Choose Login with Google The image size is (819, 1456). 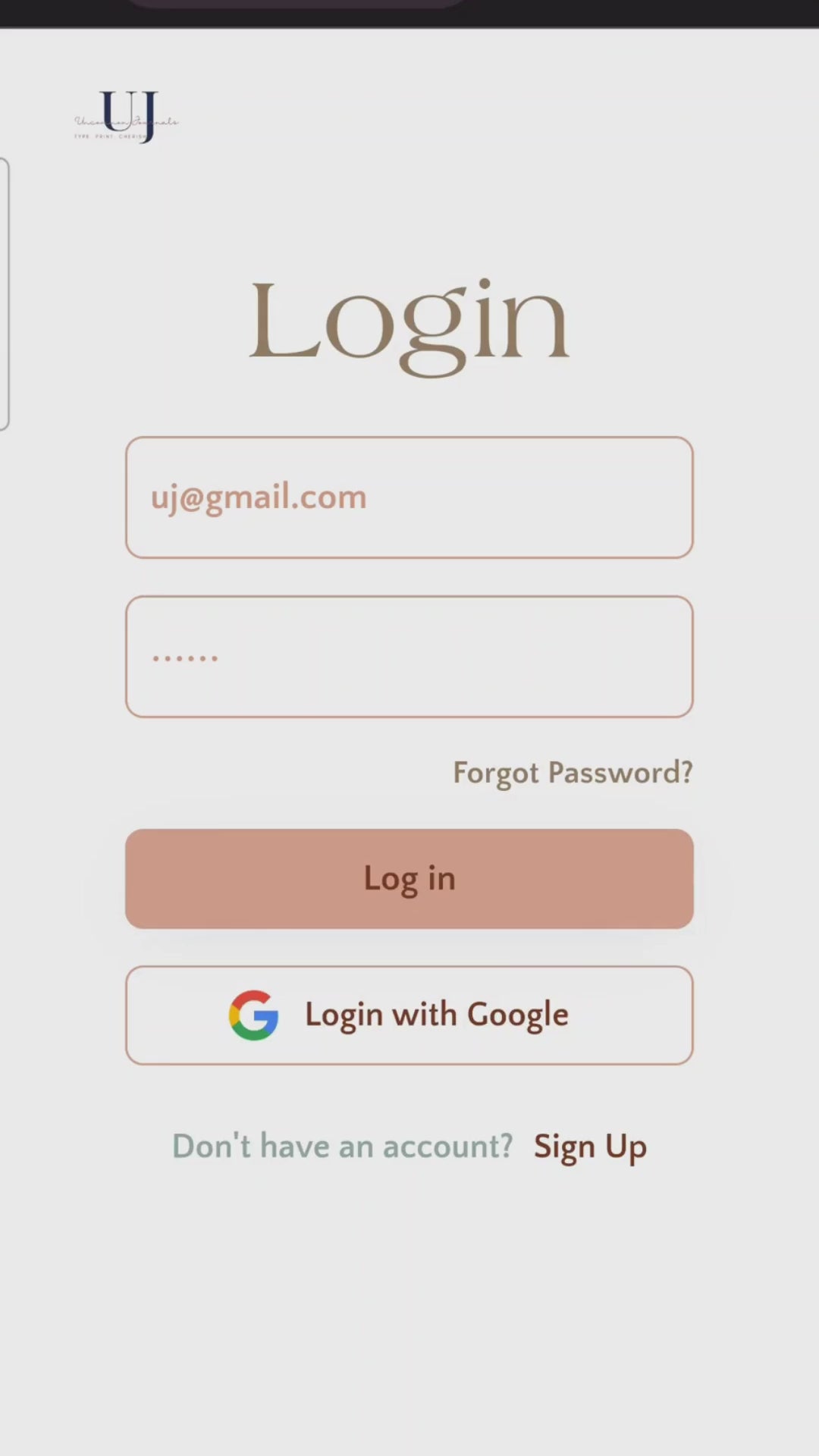click(409, 1015)
